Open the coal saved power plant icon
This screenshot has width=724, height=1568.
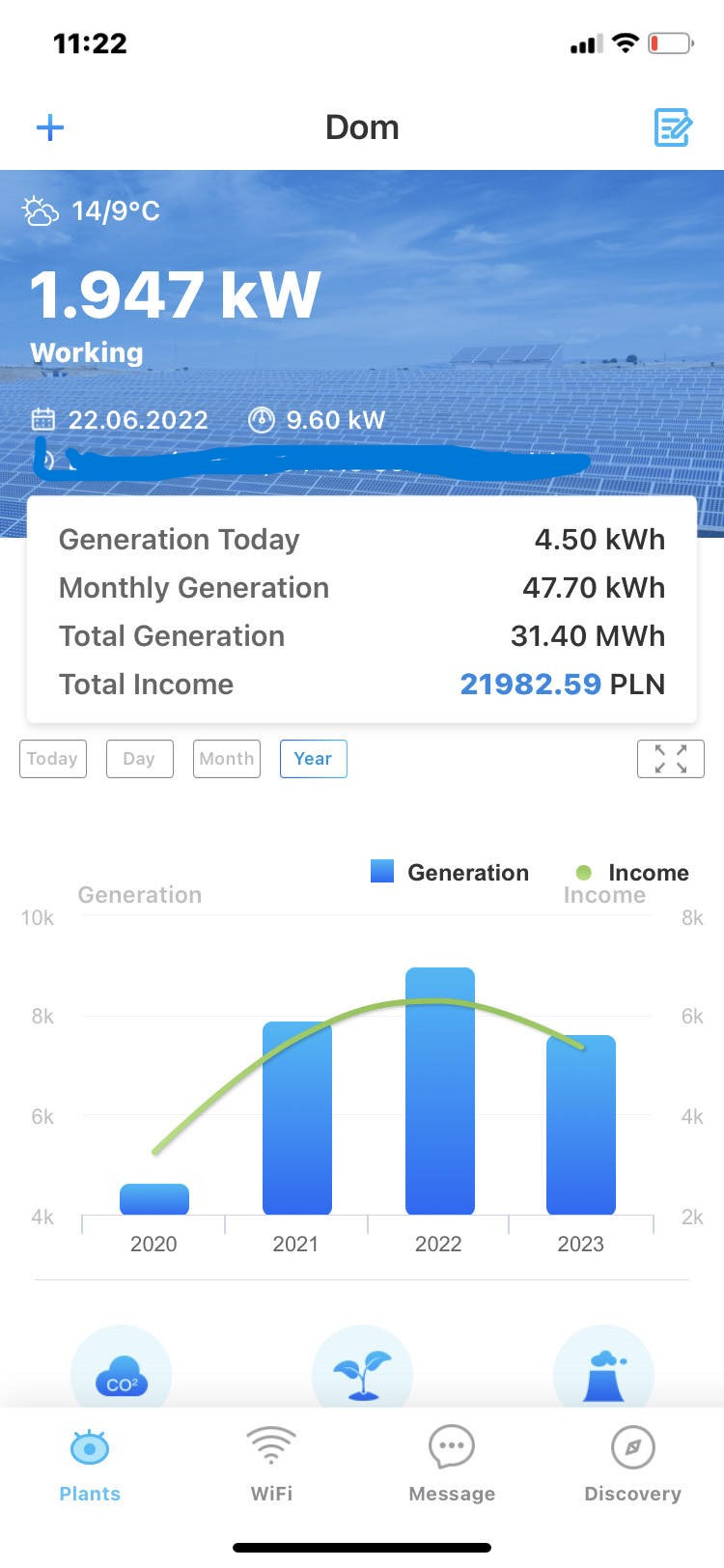[603, 1371]
